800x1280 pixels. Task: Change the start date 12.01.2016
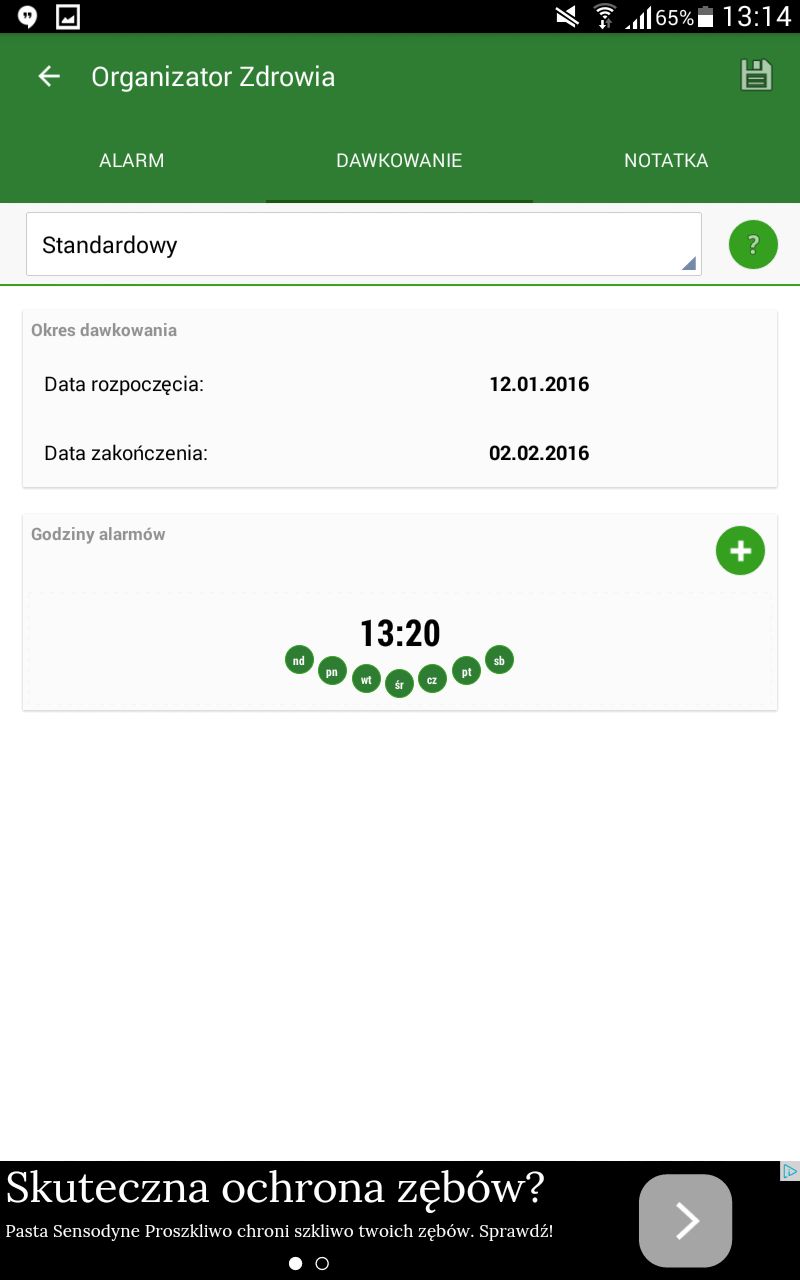(539, 384)
